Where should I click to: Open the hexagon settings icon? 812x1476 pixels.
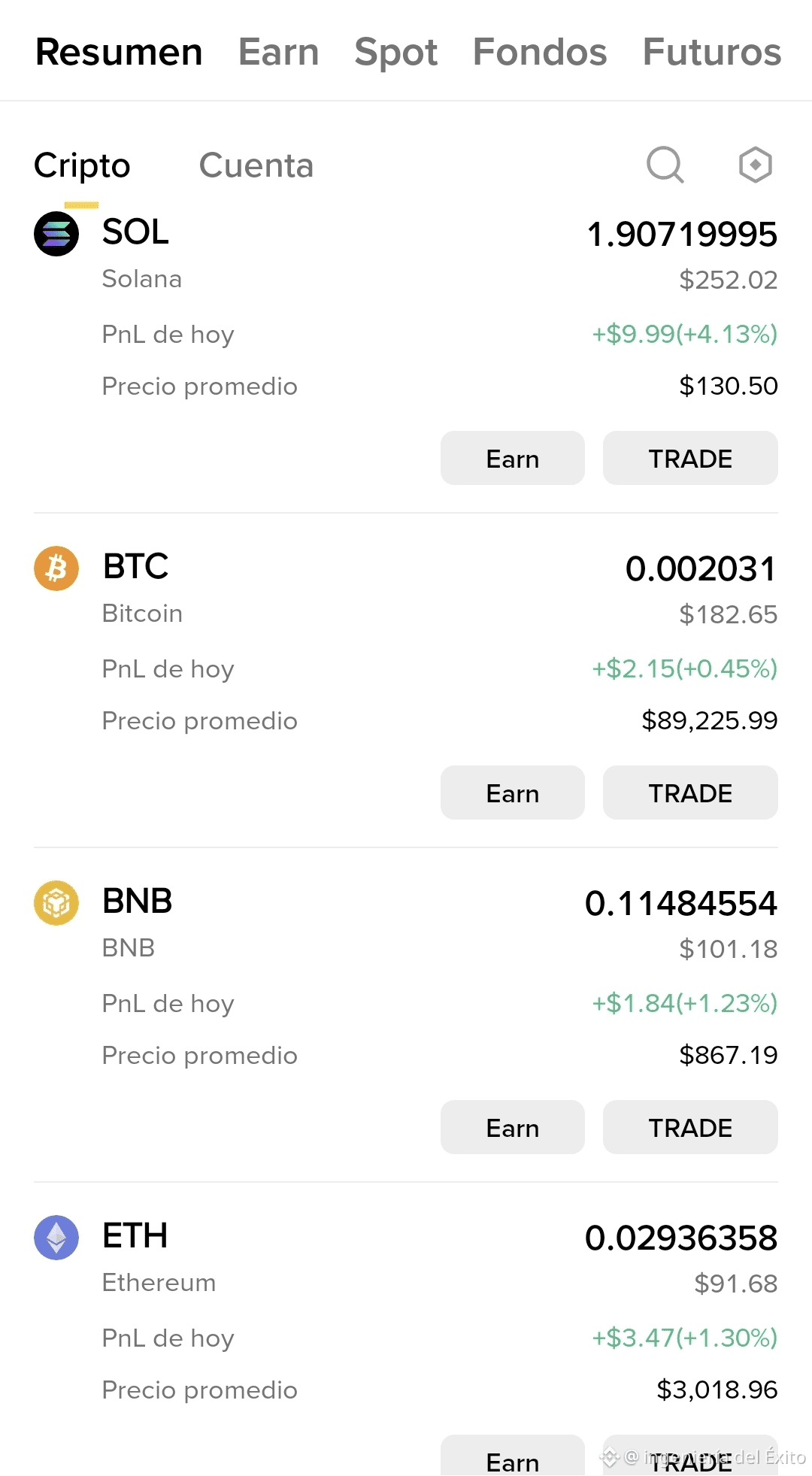[755, 165]
